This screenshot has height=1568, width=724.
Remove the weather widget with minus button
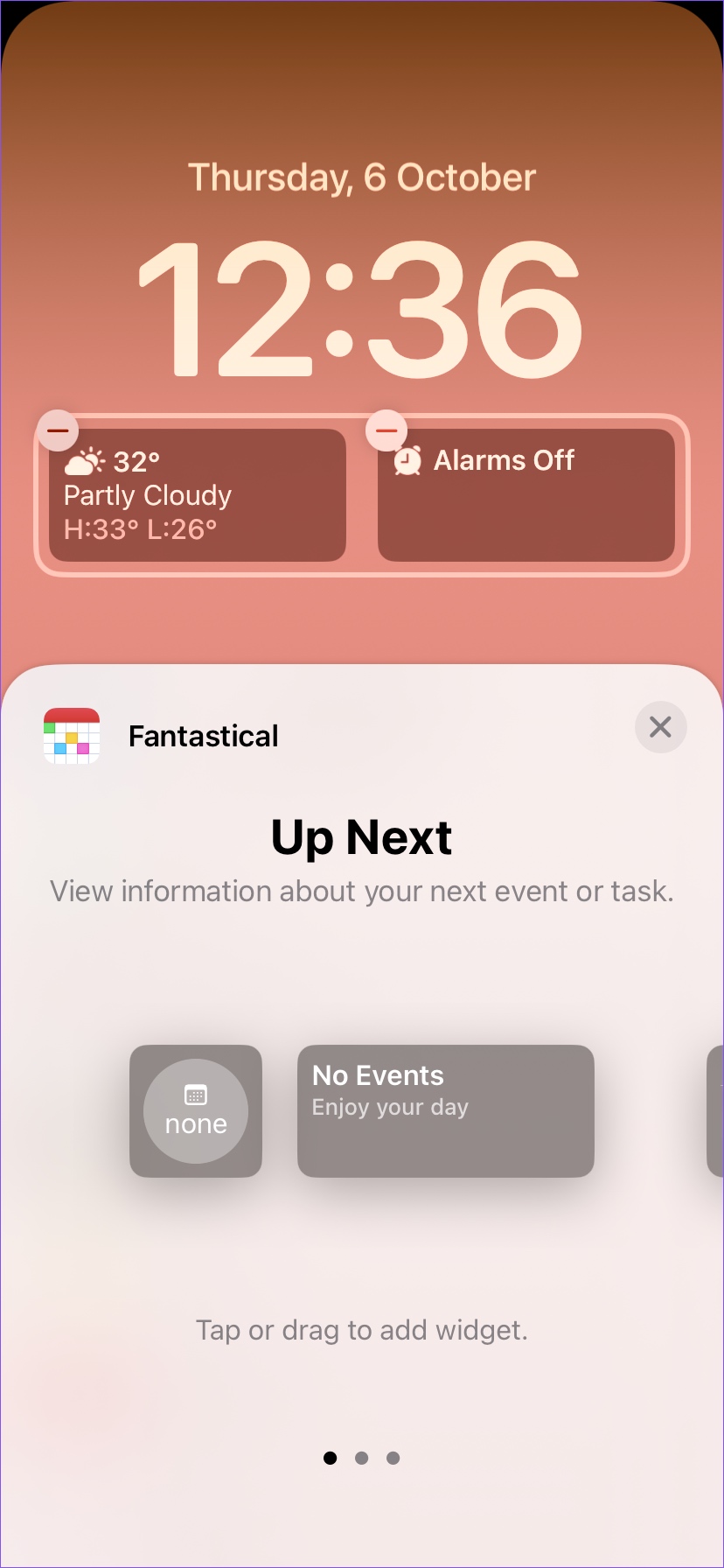[x=58, y=430]
